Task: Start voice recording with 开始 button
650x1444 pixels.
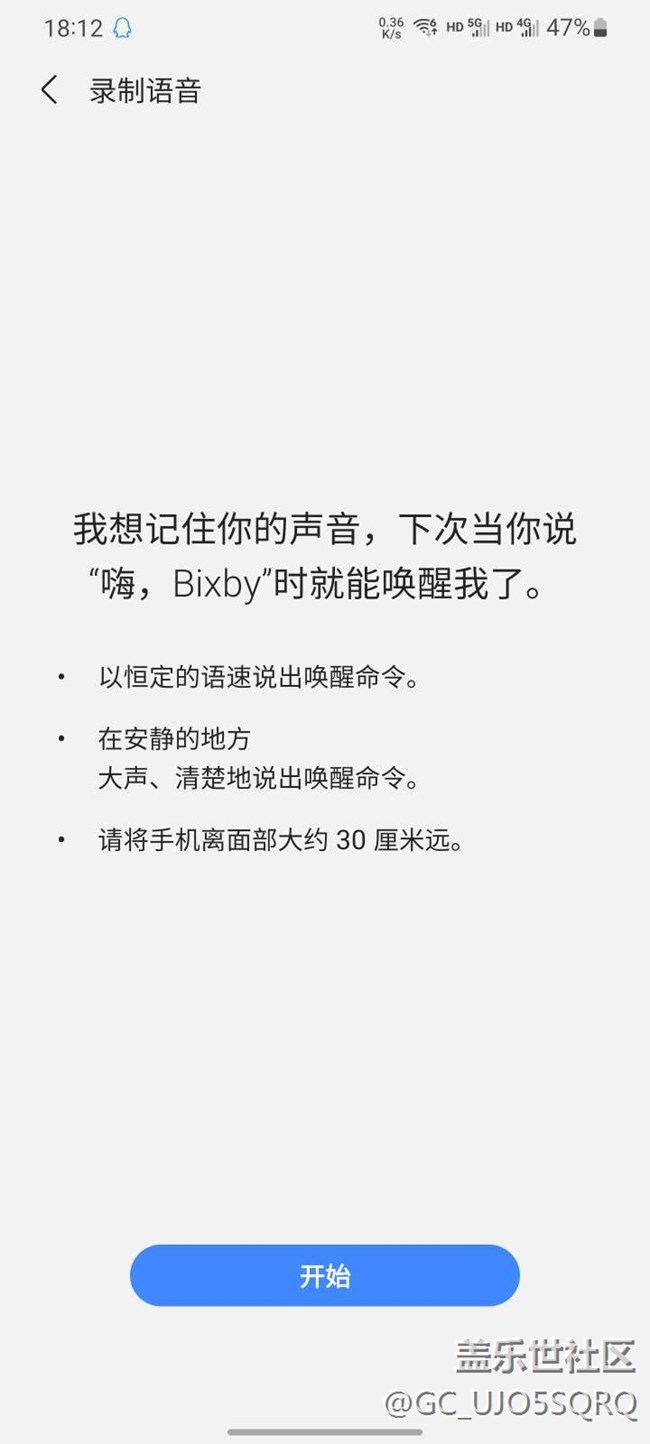Action: coord(325,1275)
